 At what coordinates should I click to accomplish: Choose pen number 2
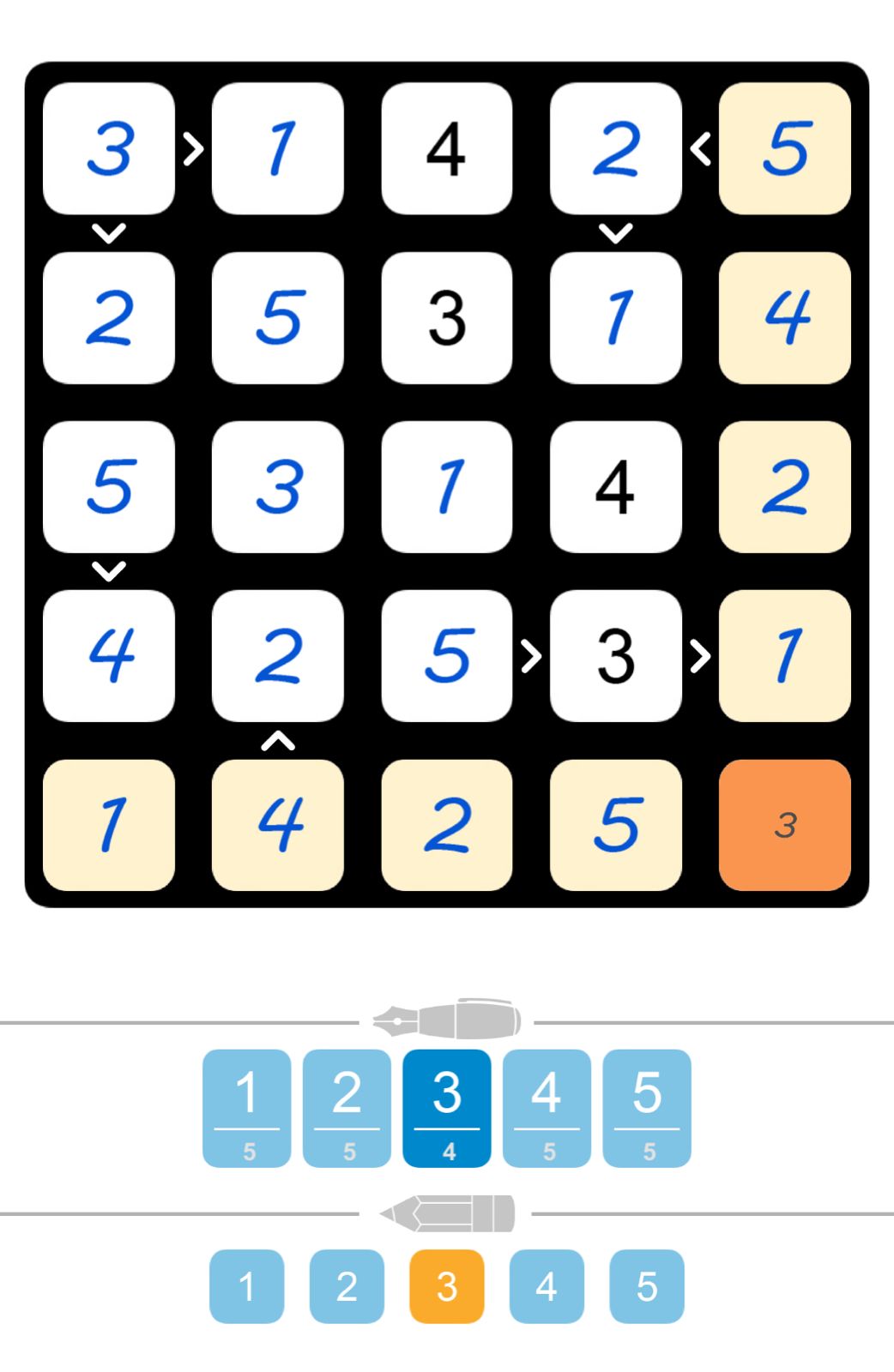pyautogui.click(x=347, y=1107)
